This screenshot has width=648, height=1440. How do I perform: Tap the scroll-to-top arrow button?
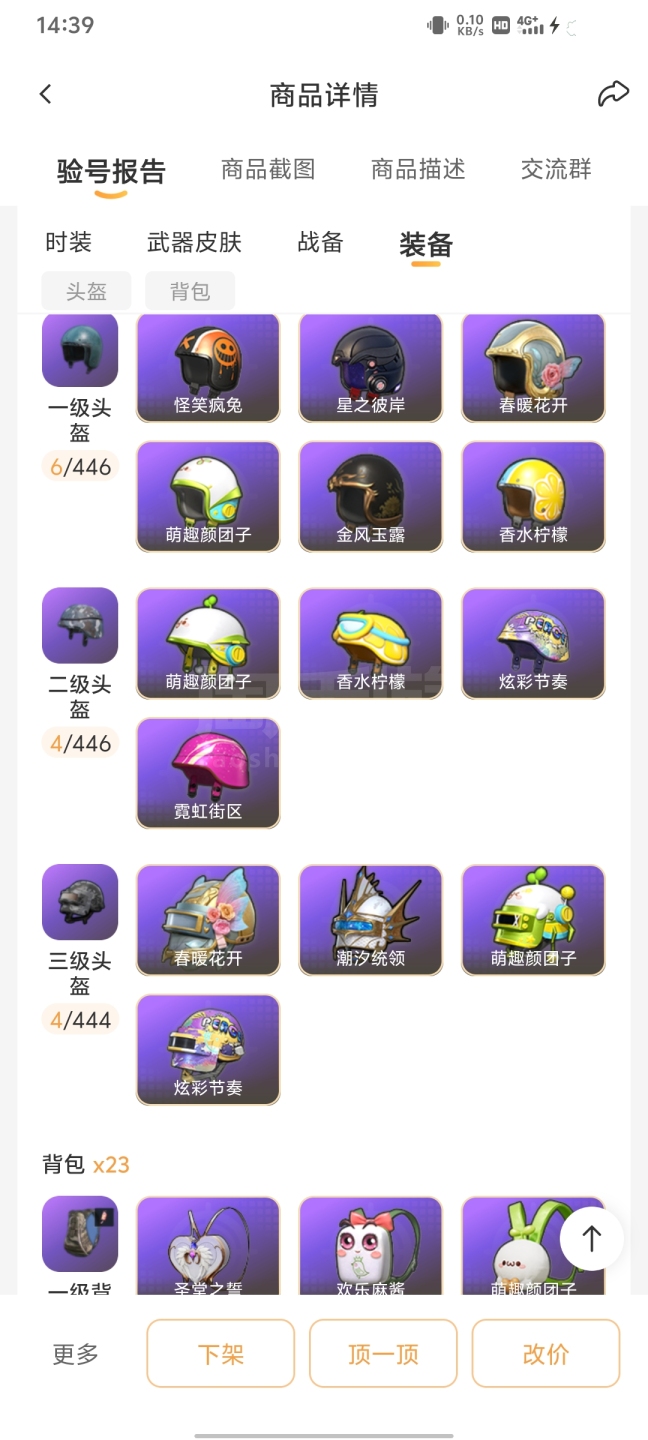pyautogui.click(x=591, y=1239)
